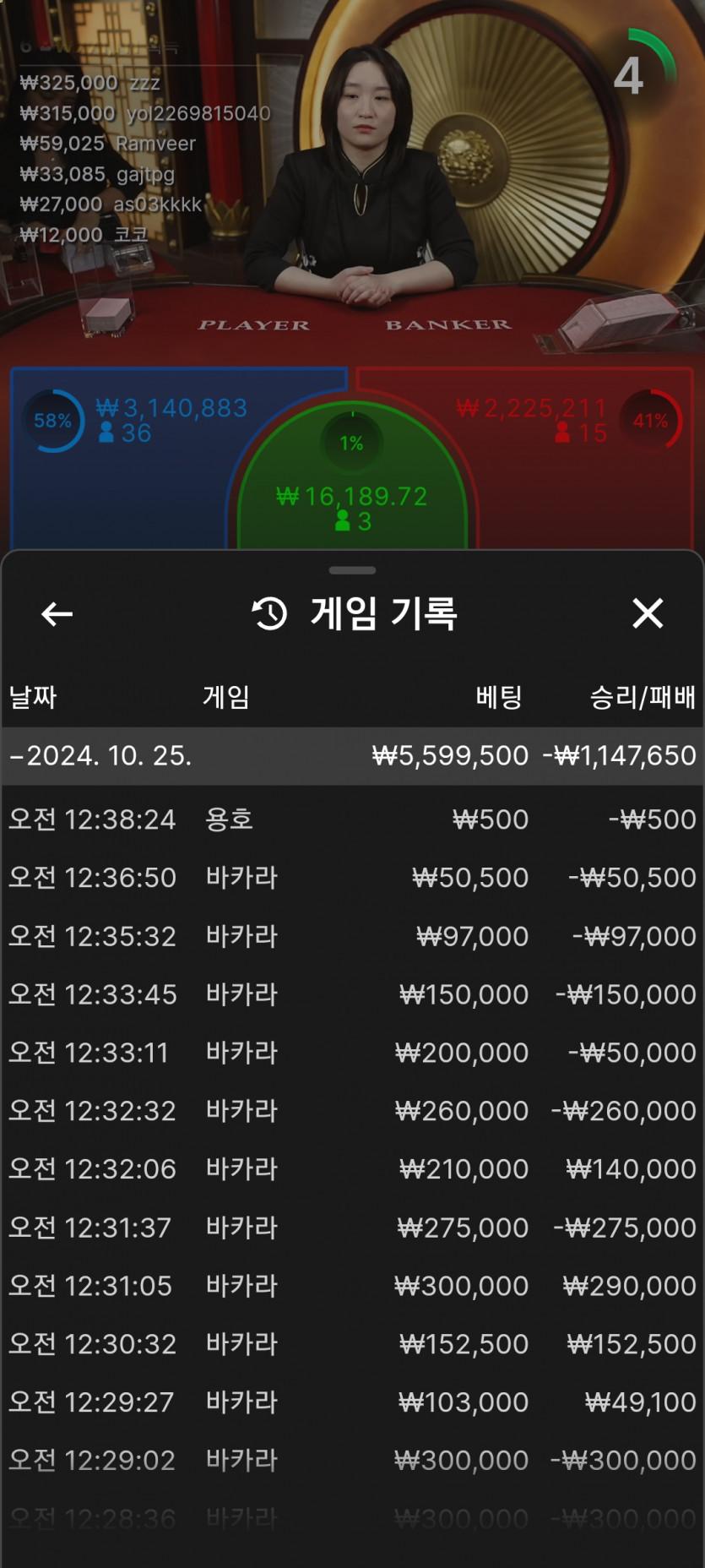Open the 바카라 record at 12:33:45

pos(352,994)
